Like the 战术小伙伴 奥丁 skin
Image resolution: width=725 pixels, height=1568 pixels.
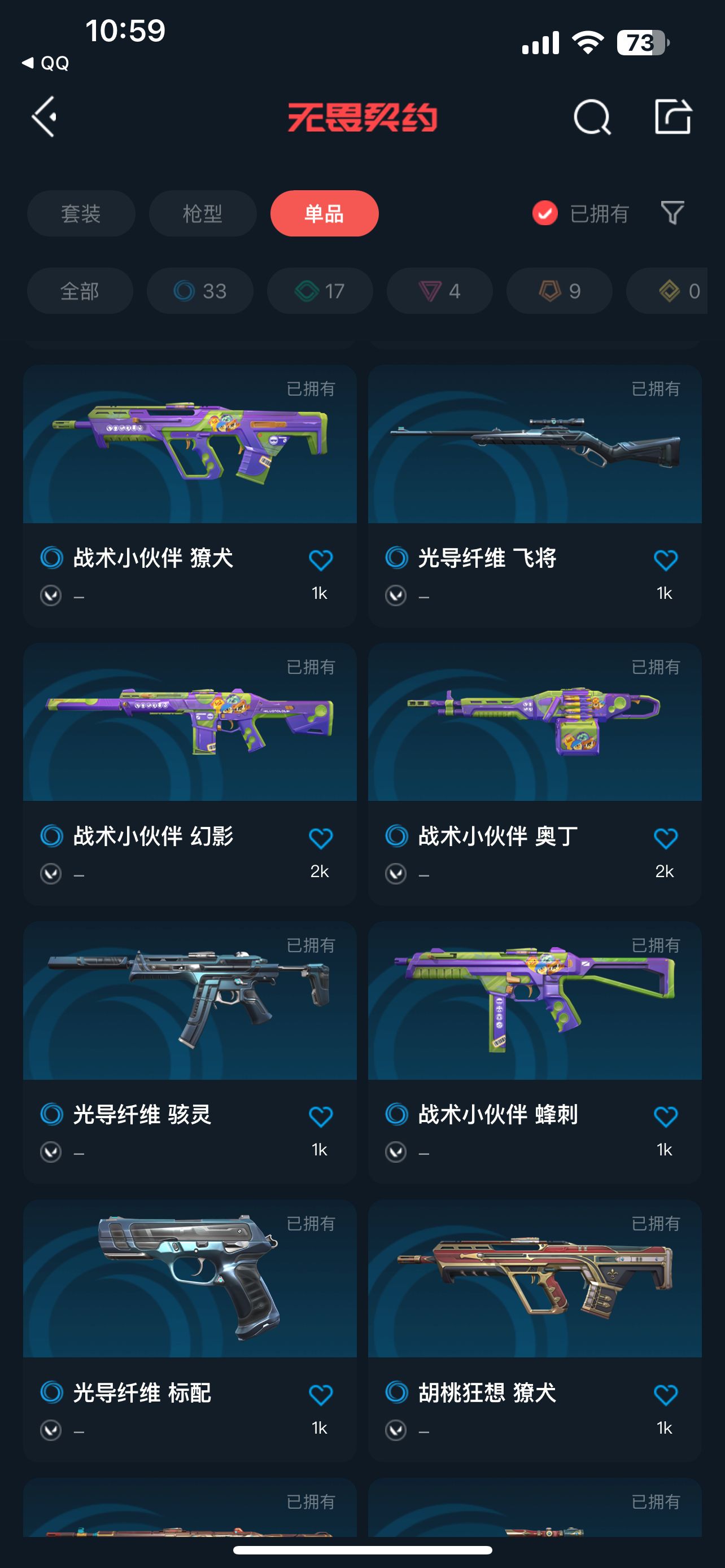pyautogui.click(x=665, y=838)
